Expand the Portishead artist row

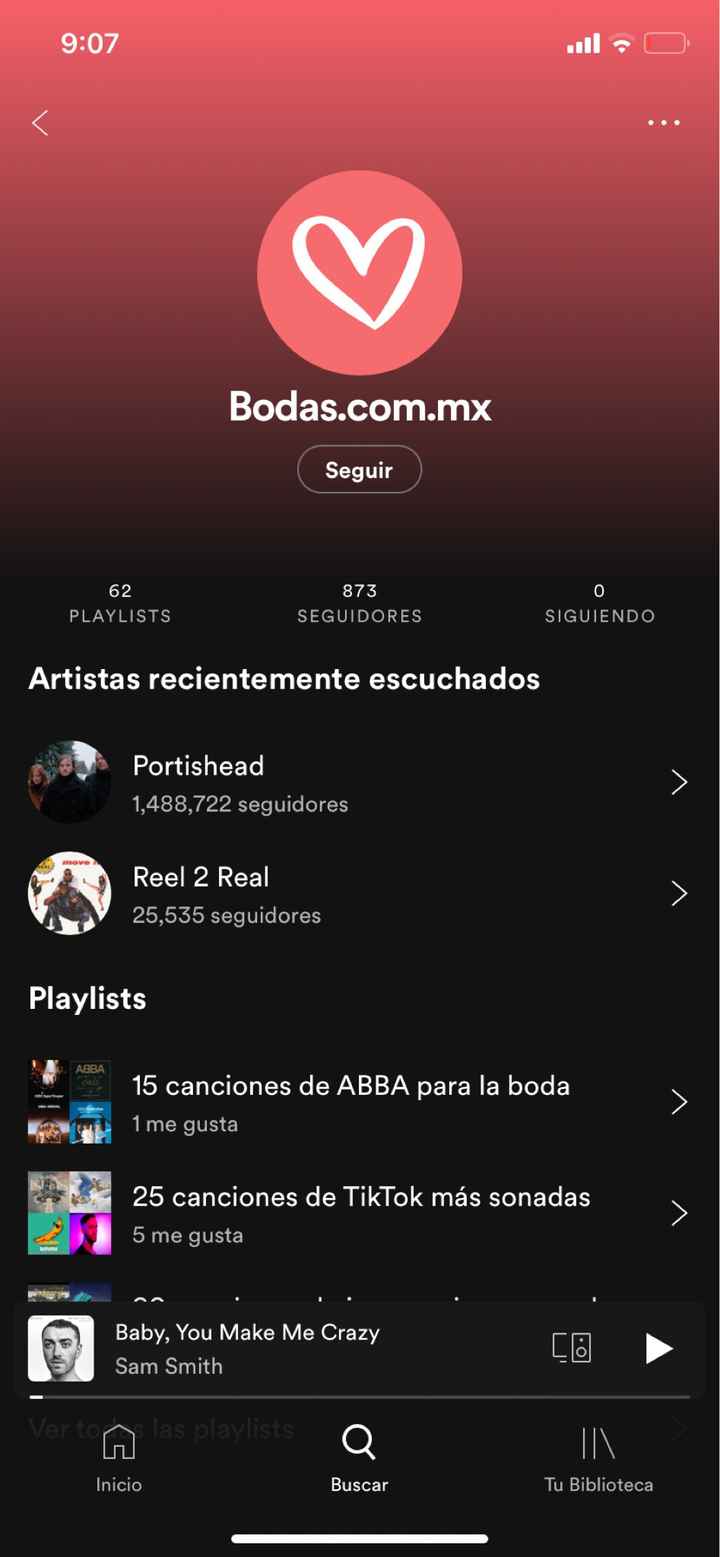pyautogui.click(x=678, y=781)
